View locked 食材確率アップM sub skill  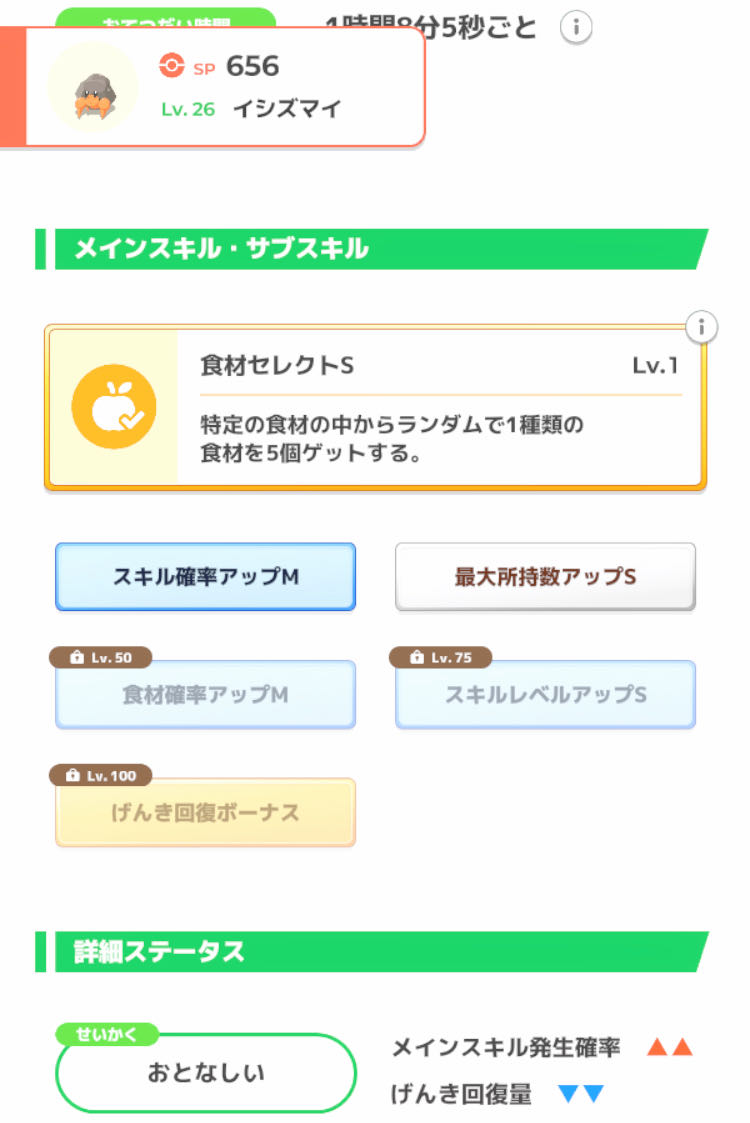[x=205, y=694]
